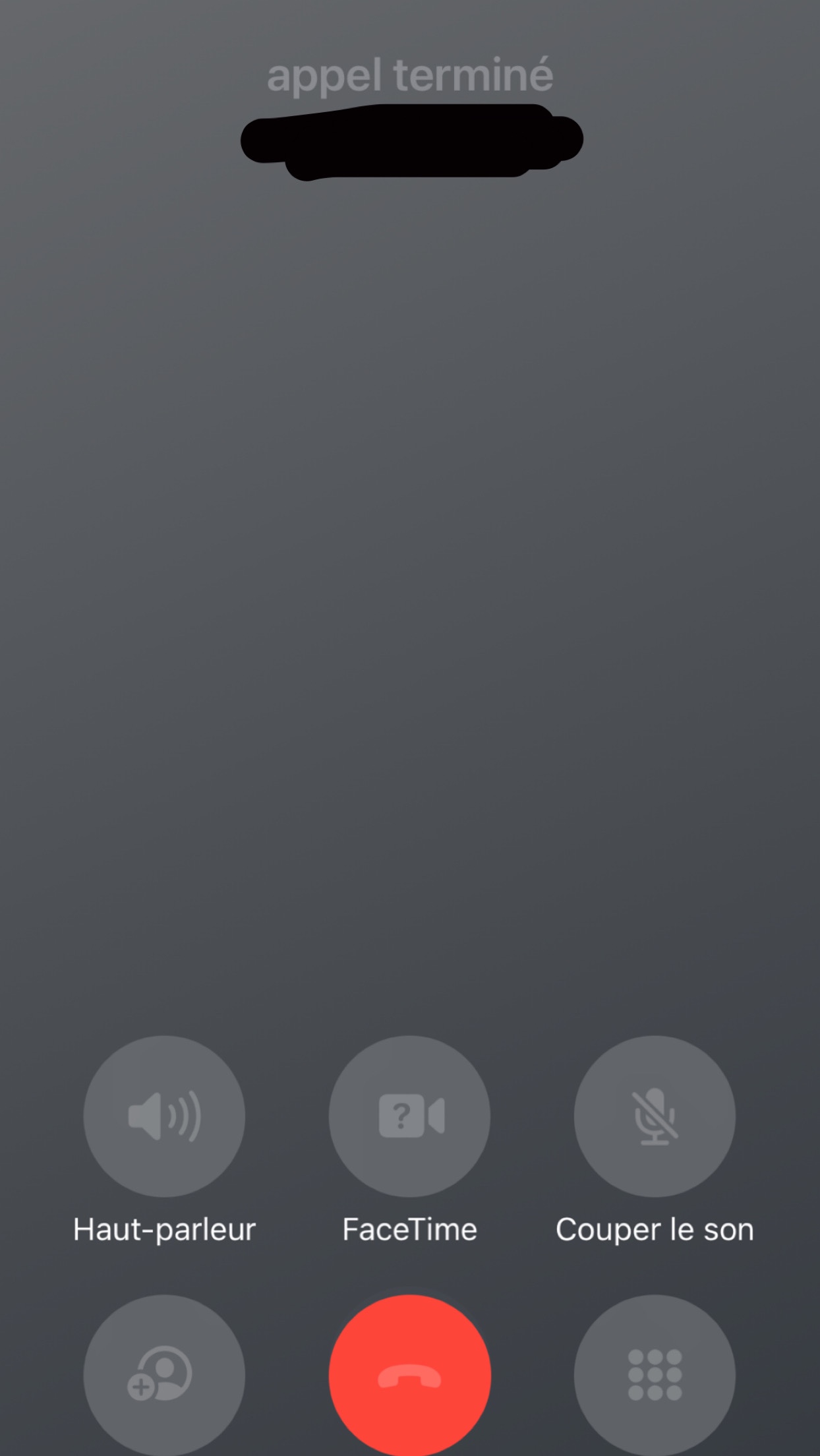Switch the call to FaceTime video
The image size is (820, 1456).
(409, 1116)
